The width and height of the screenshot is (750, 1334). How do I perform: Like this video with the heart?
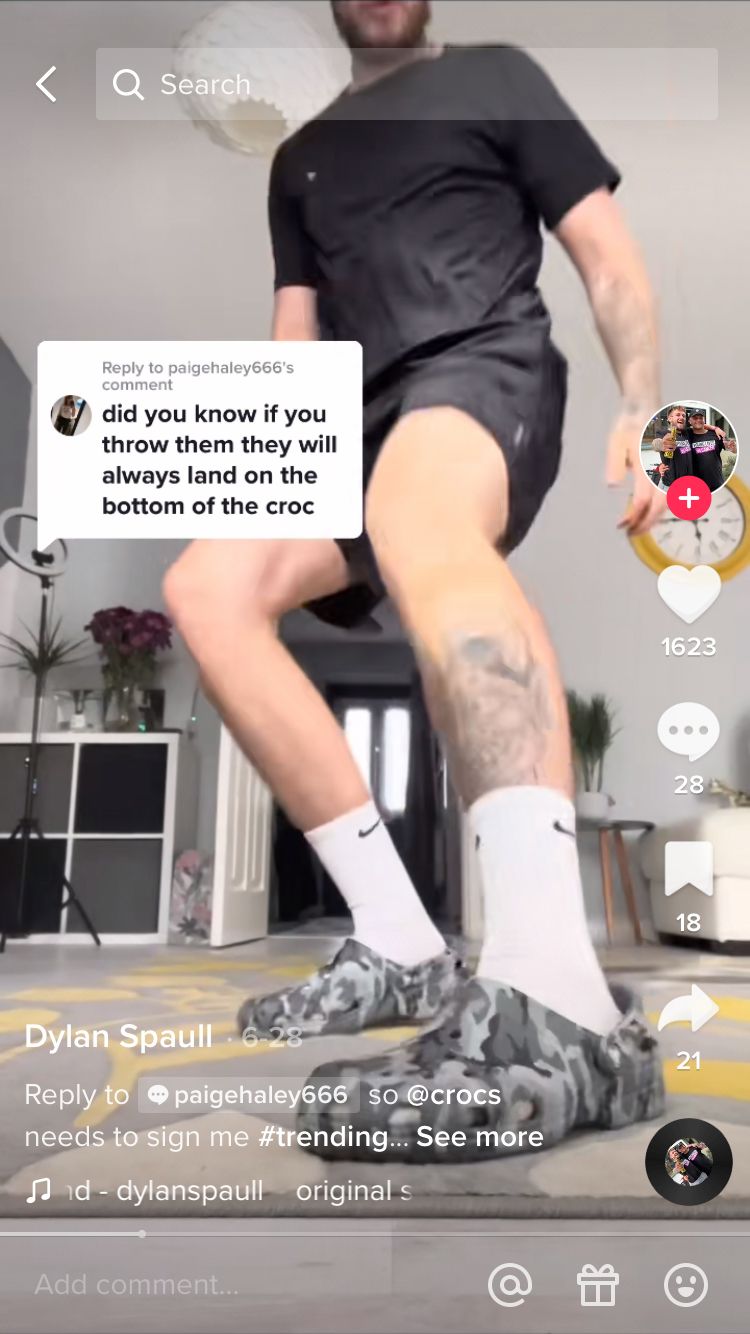click(689, 595)
